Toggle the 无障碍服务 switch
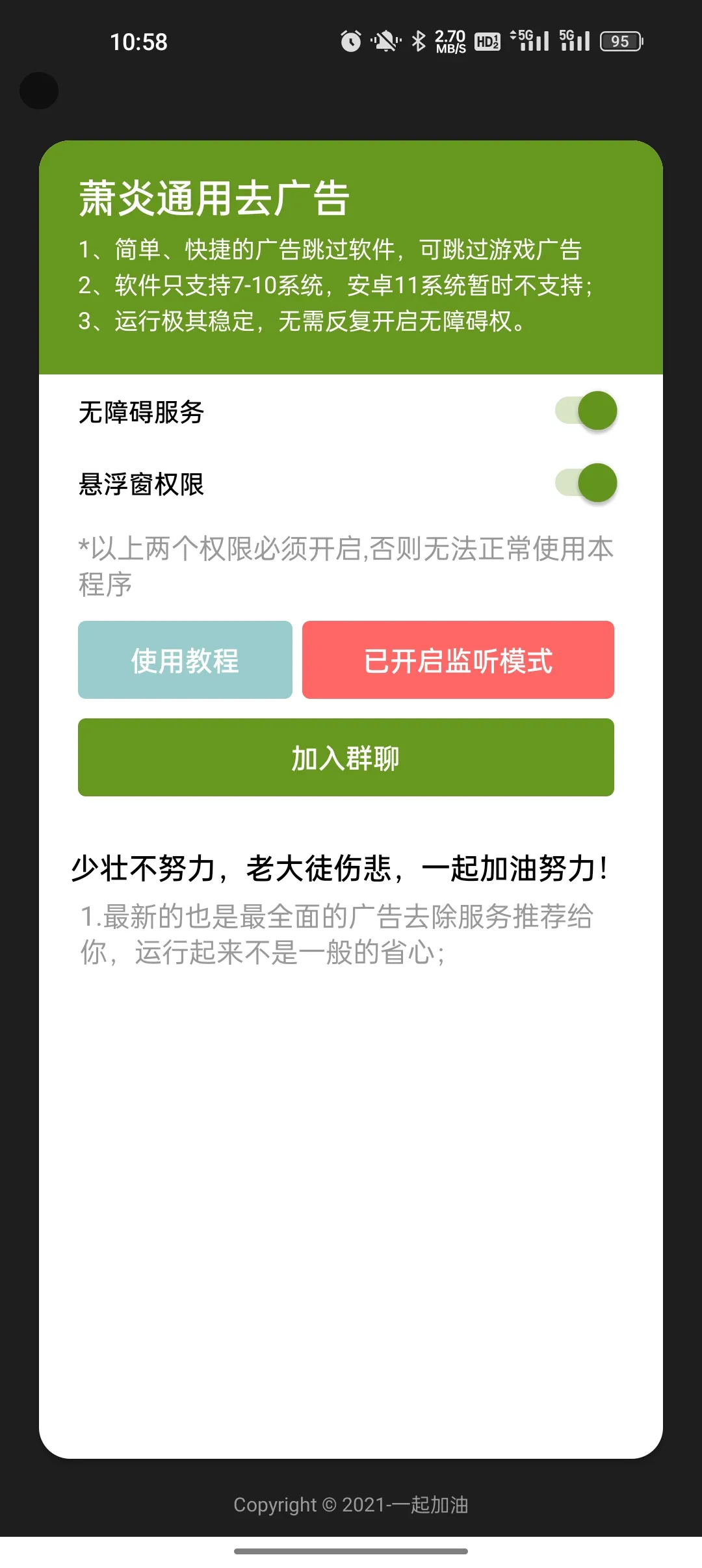The width and height of the screenshot is (702, 1568). (x=586, y=411)
